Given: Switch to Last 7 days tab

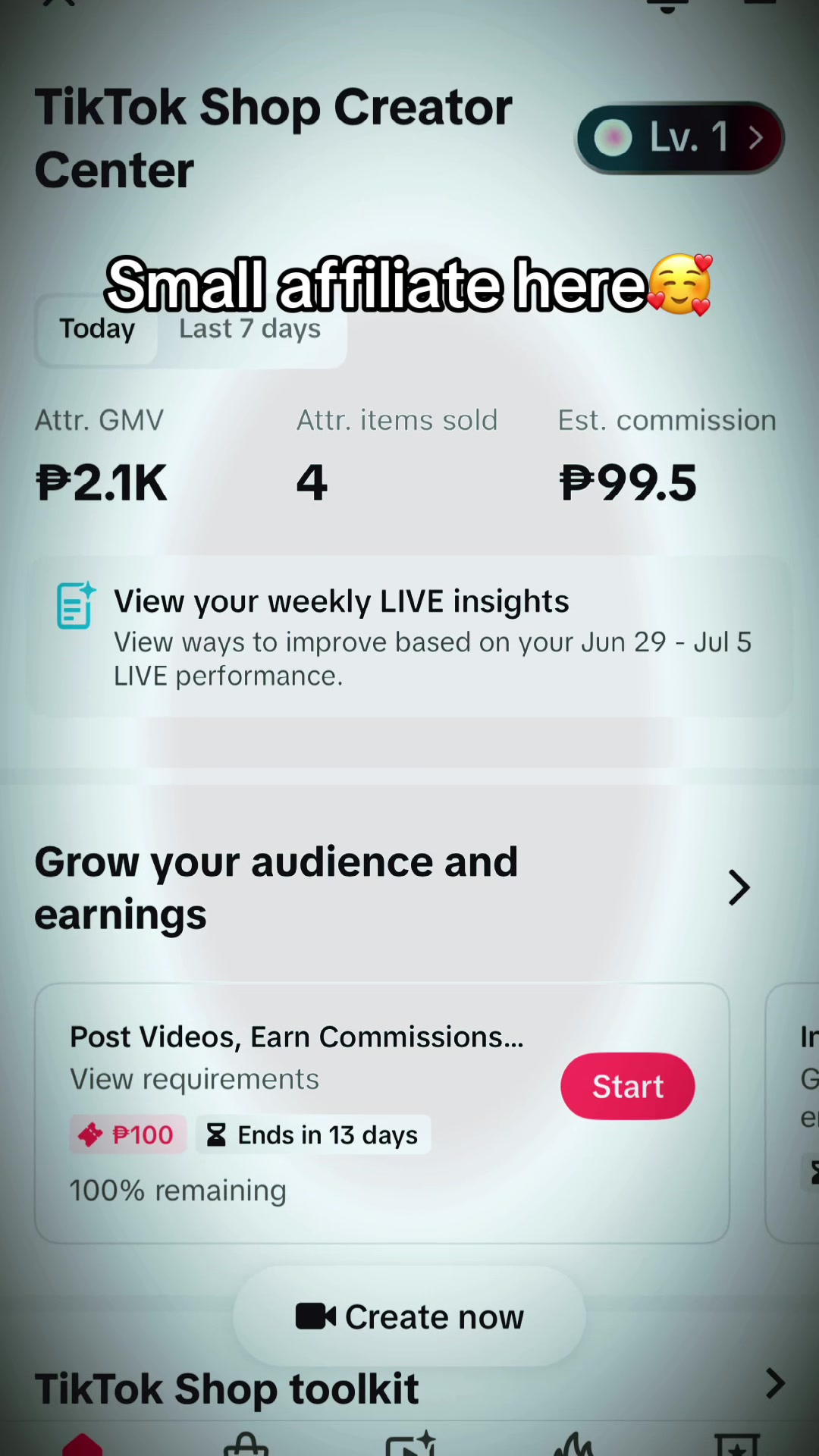Looking at the screenshot, I should click(x=250, y=329).
